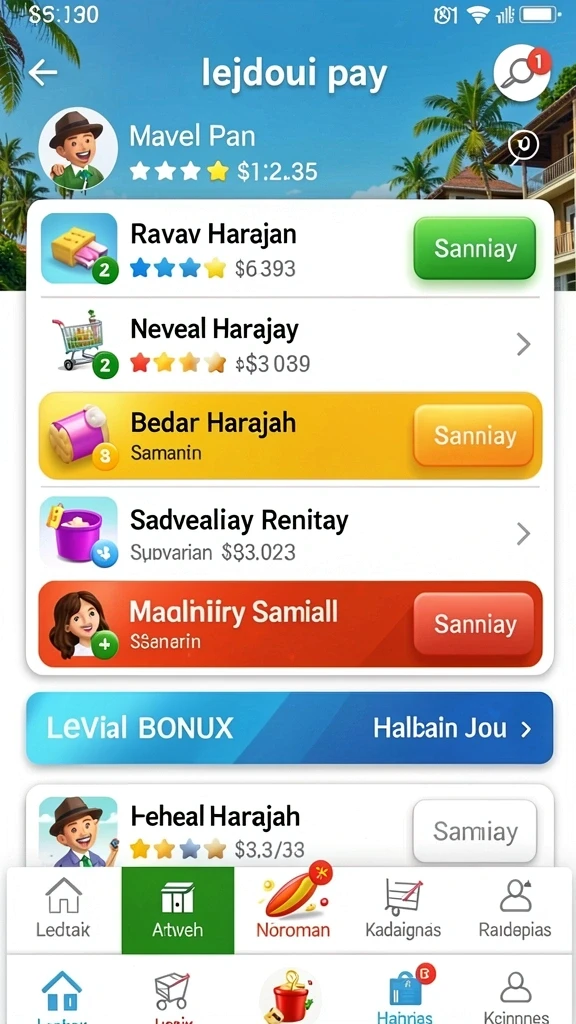The height and width of the screenshot is (1024, 576).
Task: Open Mavel Pan profile avatar
Action: pyautogui.click(x=78, y=149)
